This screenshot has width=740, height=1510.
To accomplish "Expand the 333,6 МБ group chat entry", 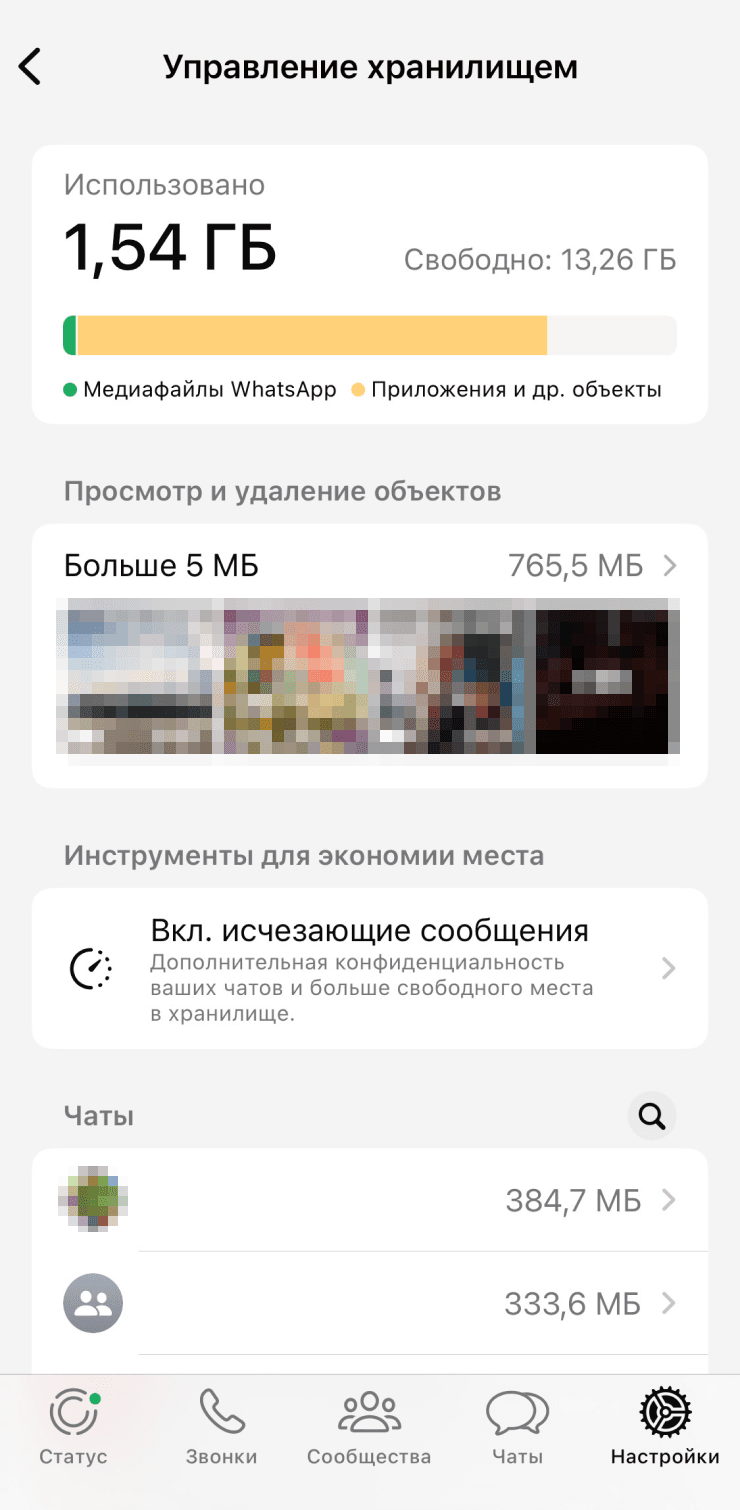I will 400,1303.
